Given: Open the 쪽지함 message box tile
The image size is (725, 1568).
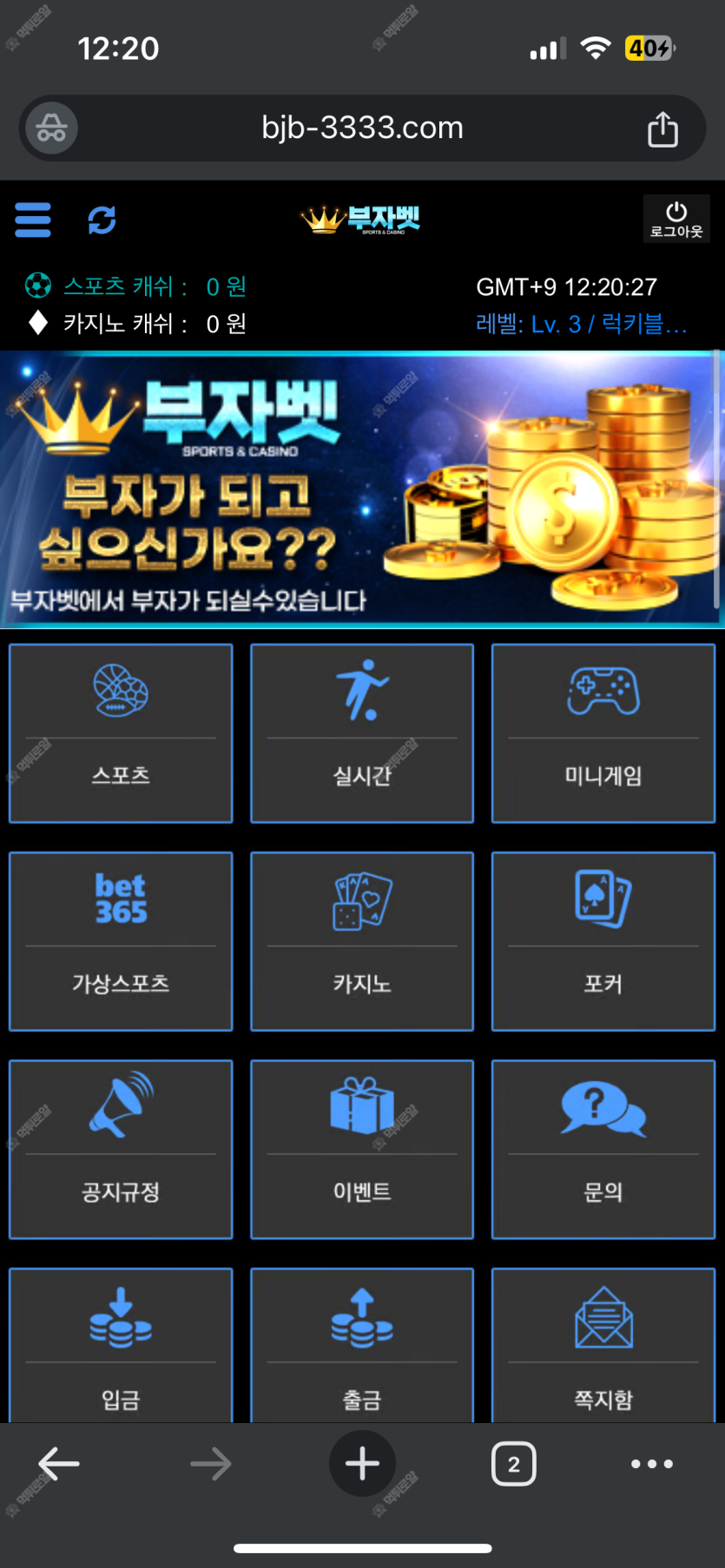Looking at the screenshot, I should click(603, 1345).
